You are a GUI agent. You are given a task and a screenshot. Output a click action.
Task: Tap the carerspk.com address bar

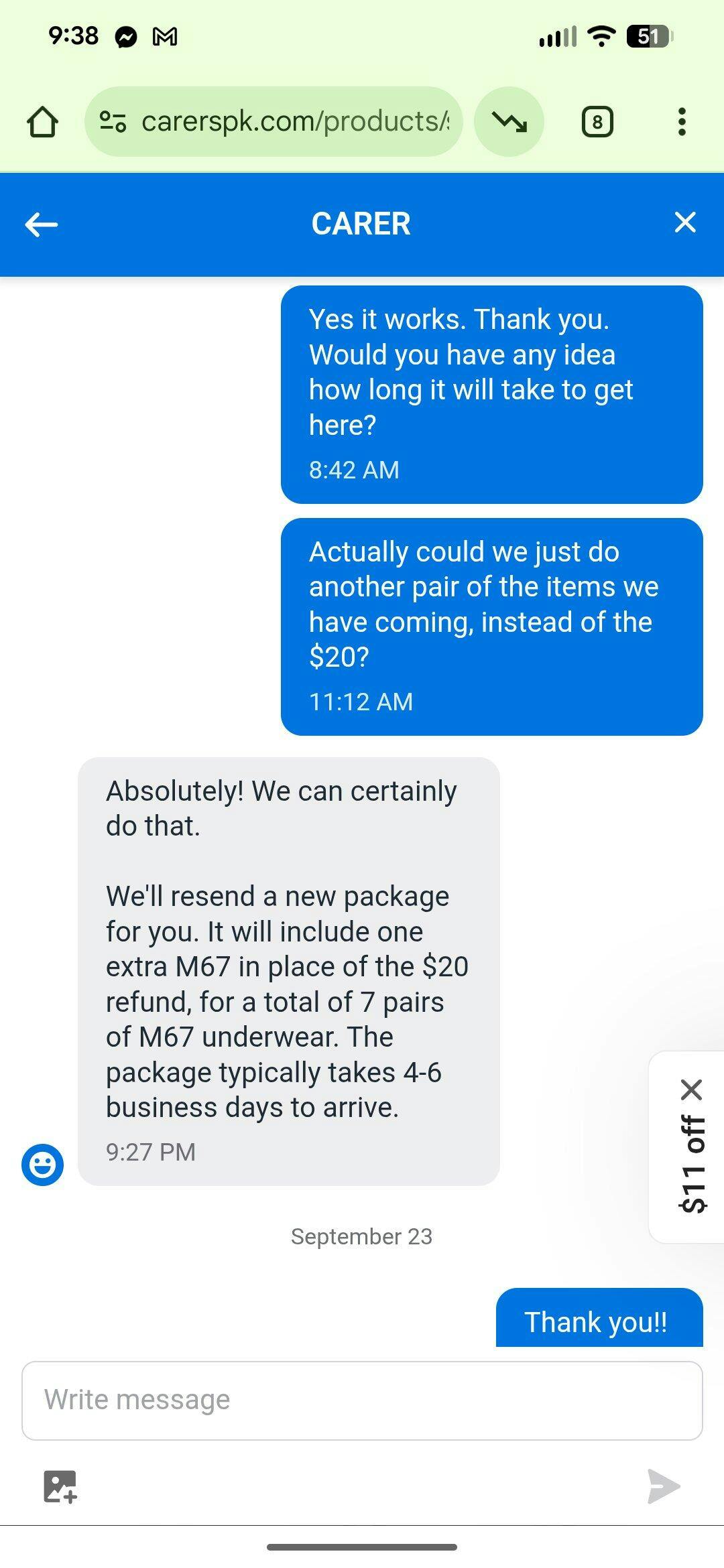click(295, 122)
